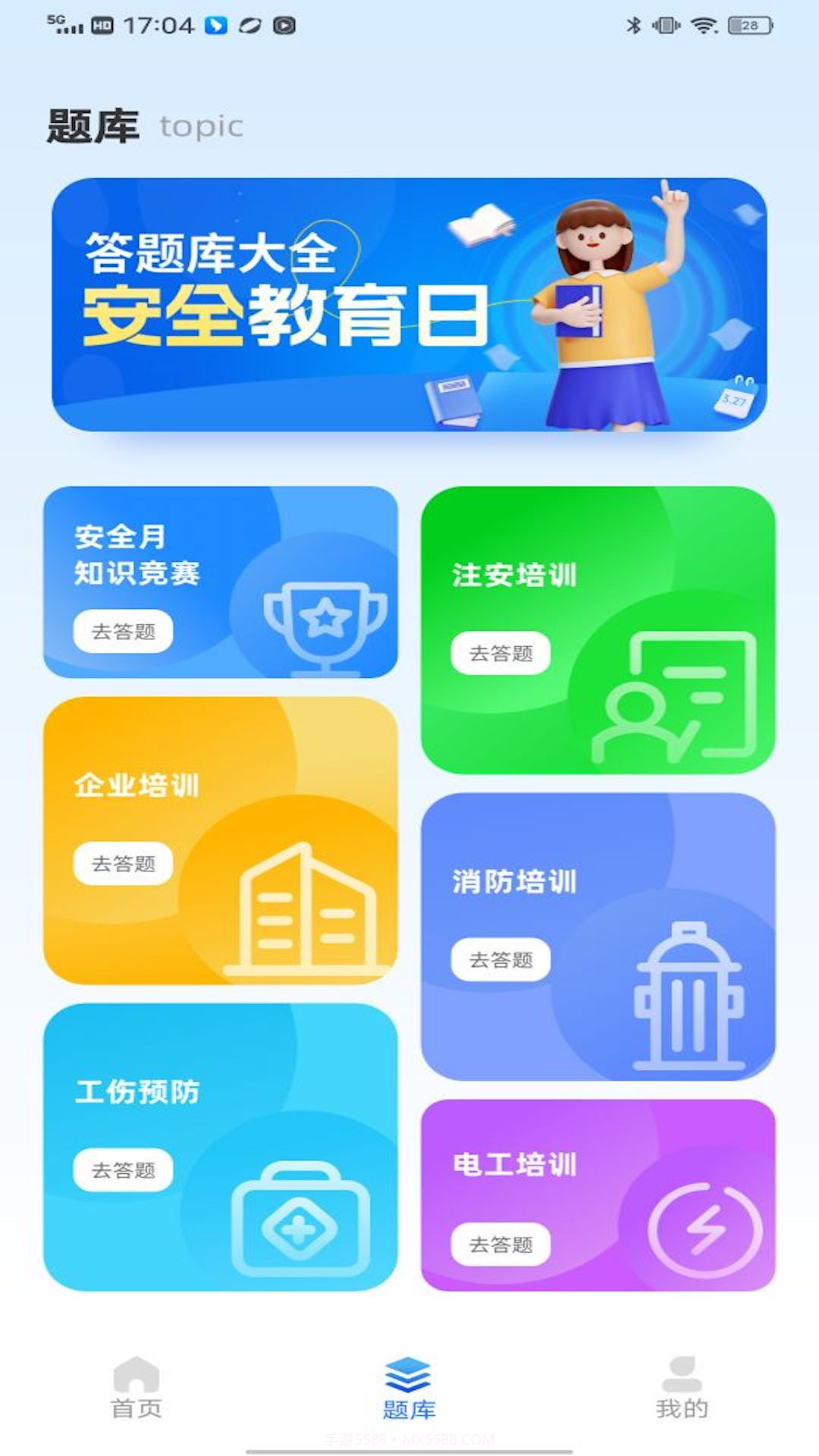Click 去答题 on 注安培训 card
This screenshot has height=1456, width=819.
tap(502, 652)
